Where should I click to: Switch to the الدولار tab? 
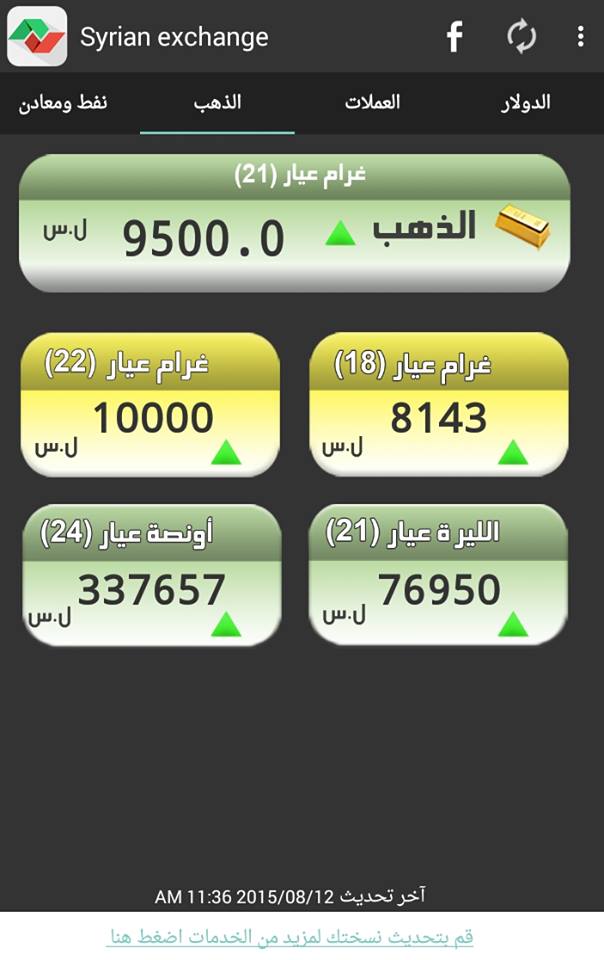[x=525, y=103]
